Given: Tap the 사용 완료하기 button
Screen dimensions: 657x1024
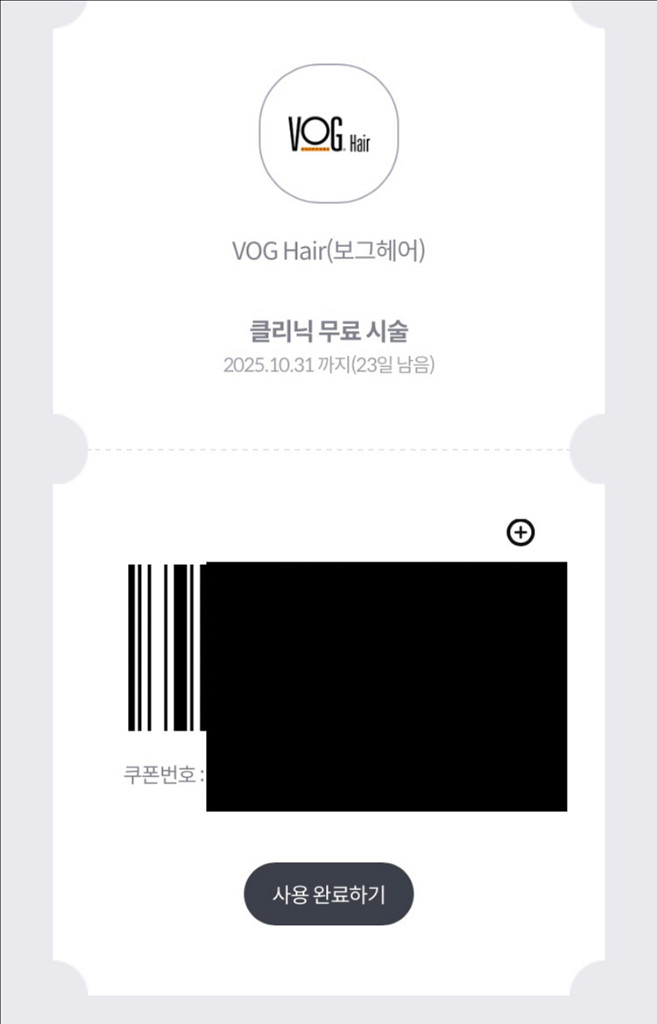Looking at the screenshot, I should click(329, 894).
